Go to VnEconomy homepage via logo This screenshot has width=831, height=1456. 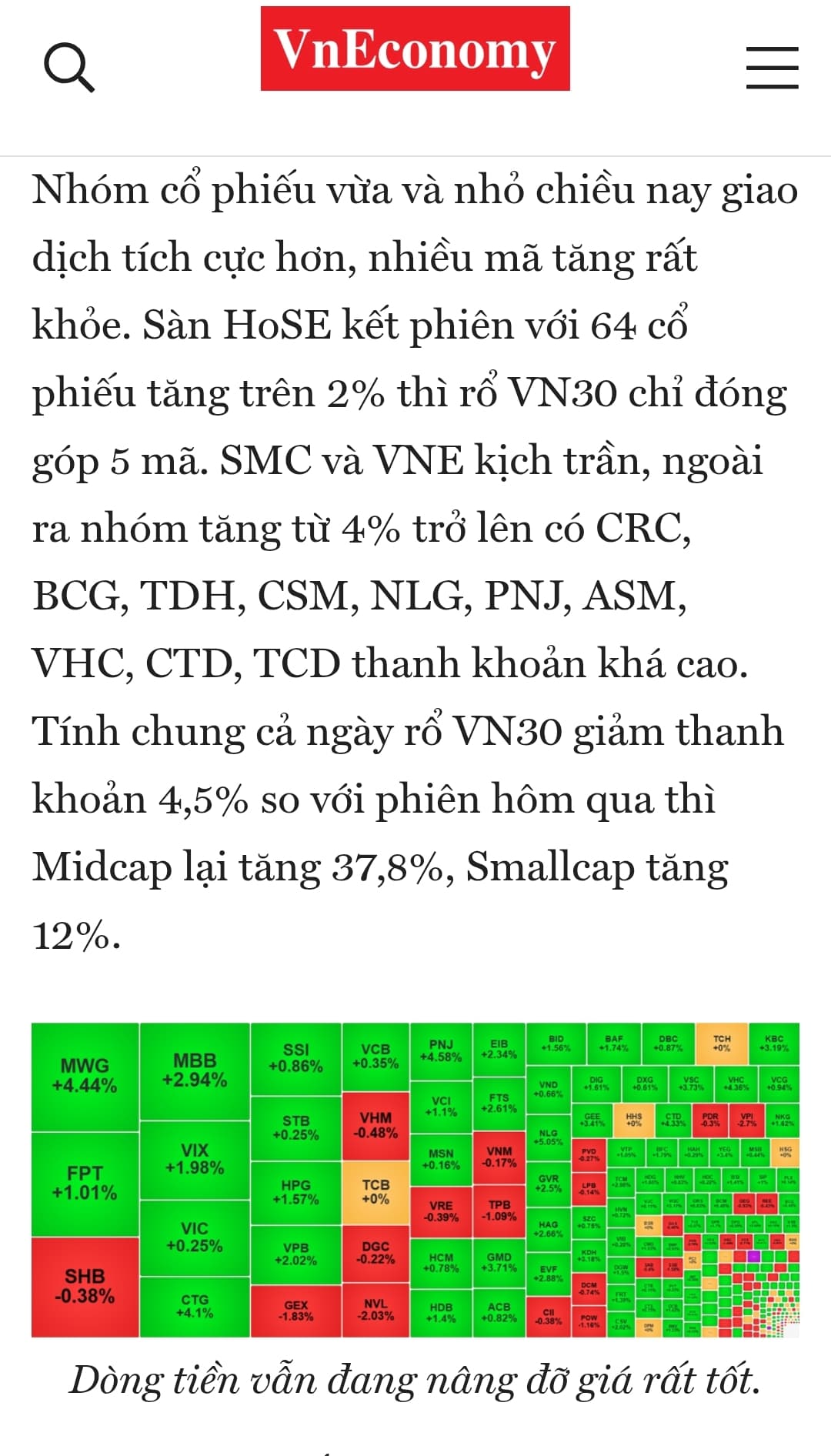pyautogui.click(x=415, y=49)
